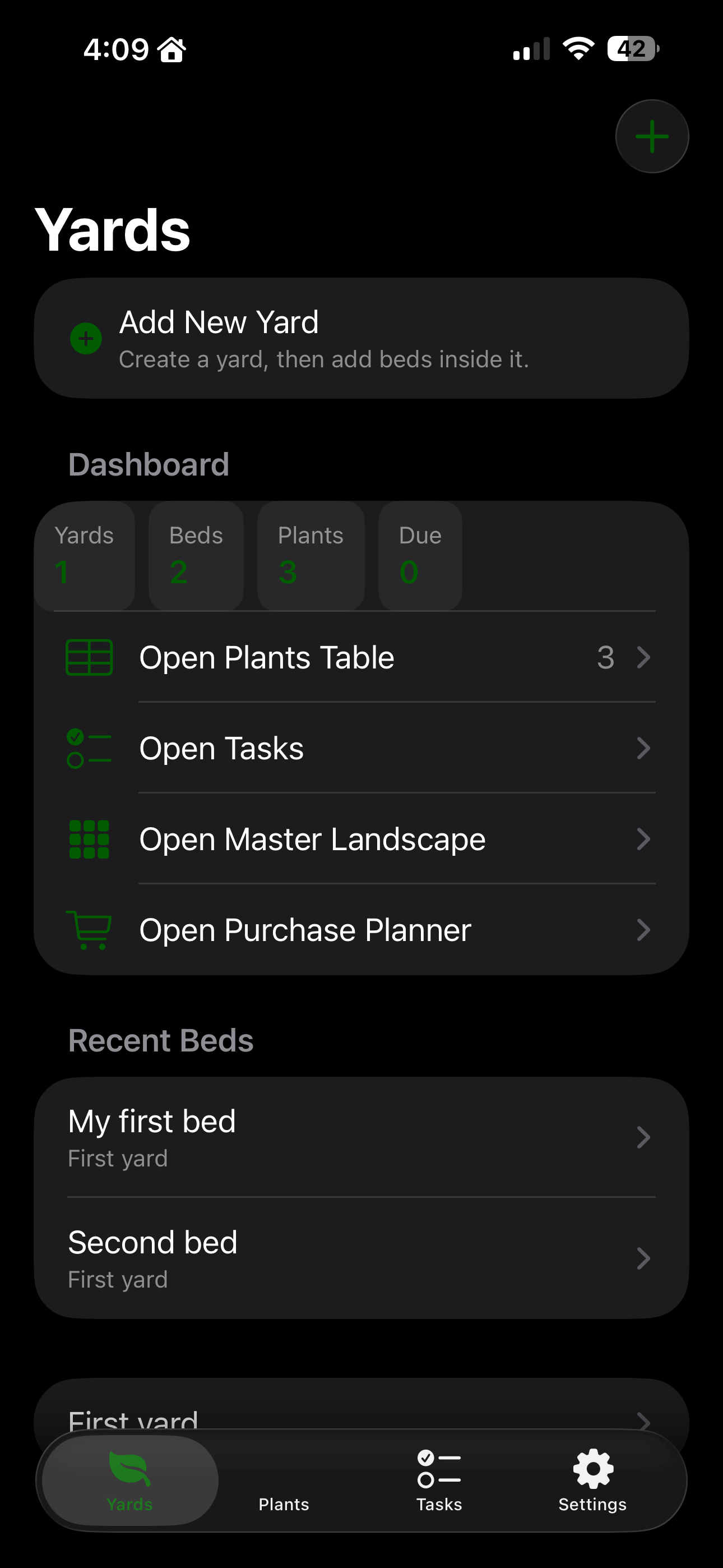
Task: Tap the plus button to add new yard
Action: click(x=651, y=136)
